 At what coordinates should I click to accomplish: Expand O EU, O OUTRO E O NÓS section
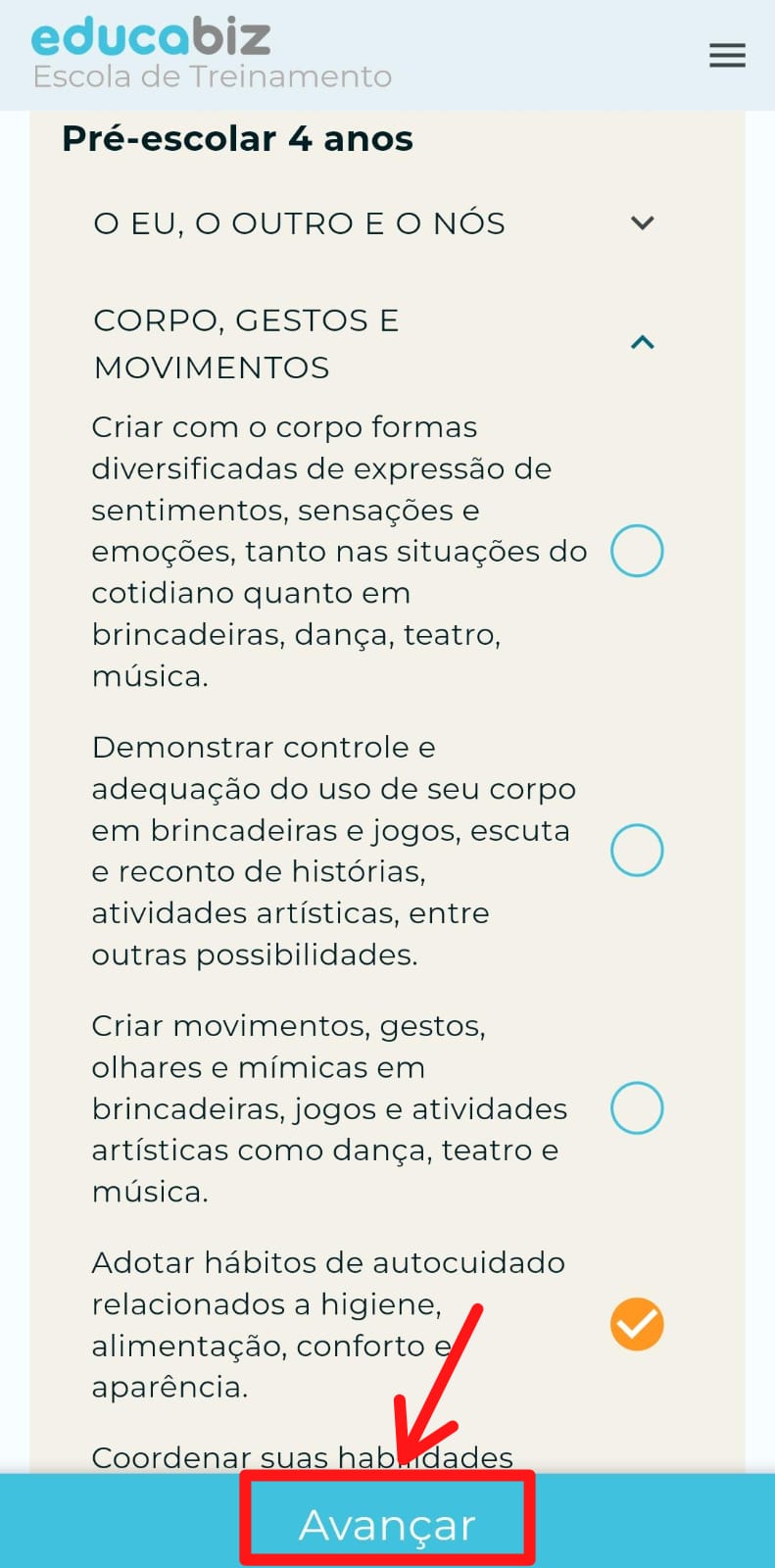pos(642,223)
